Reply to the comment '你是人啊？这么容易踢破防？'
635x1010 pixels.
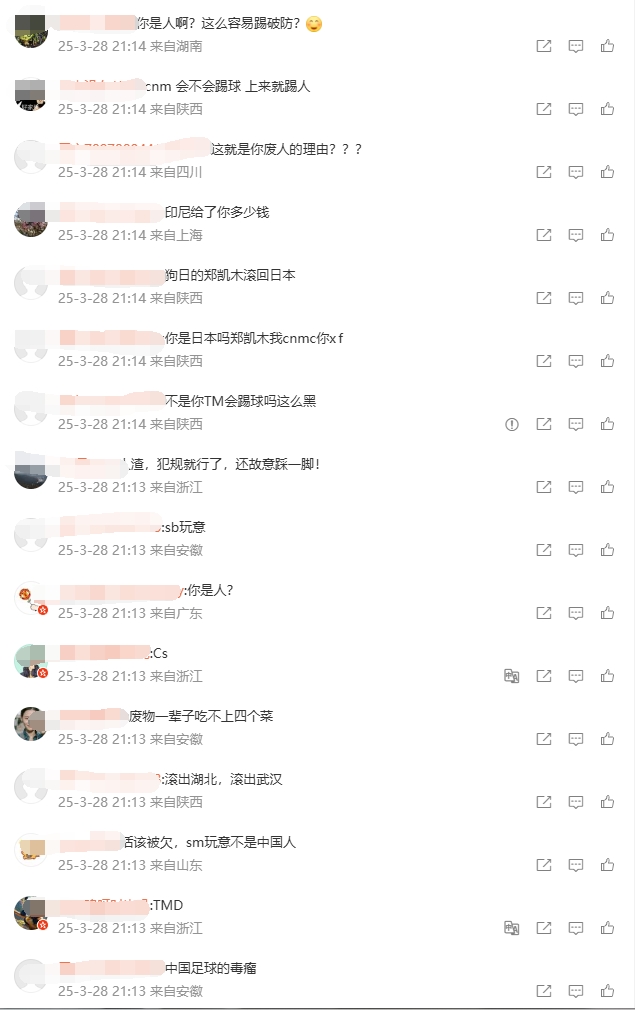576,46
